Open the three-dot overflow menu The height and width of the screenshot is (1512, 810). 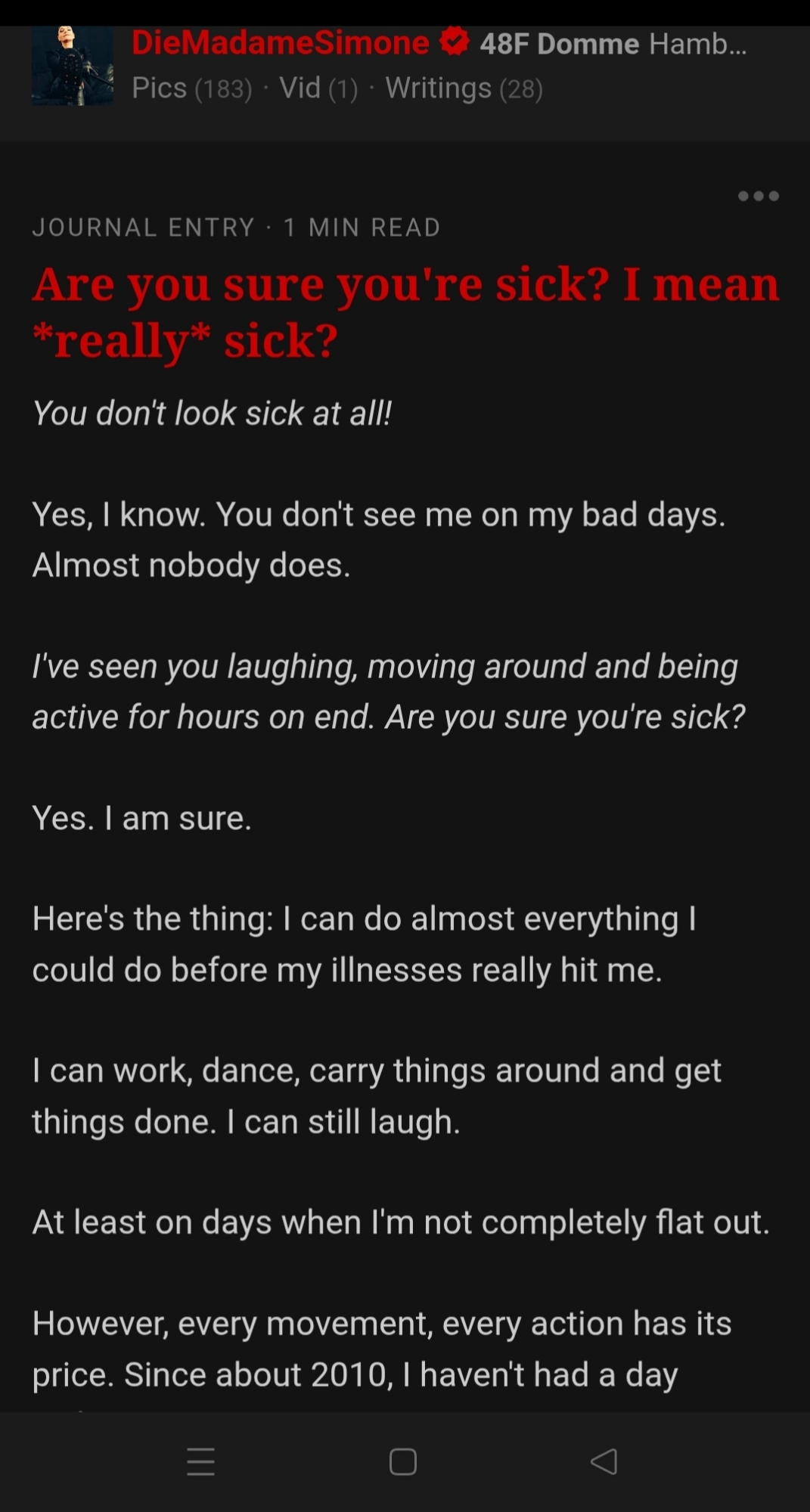(x=758, y=196)
